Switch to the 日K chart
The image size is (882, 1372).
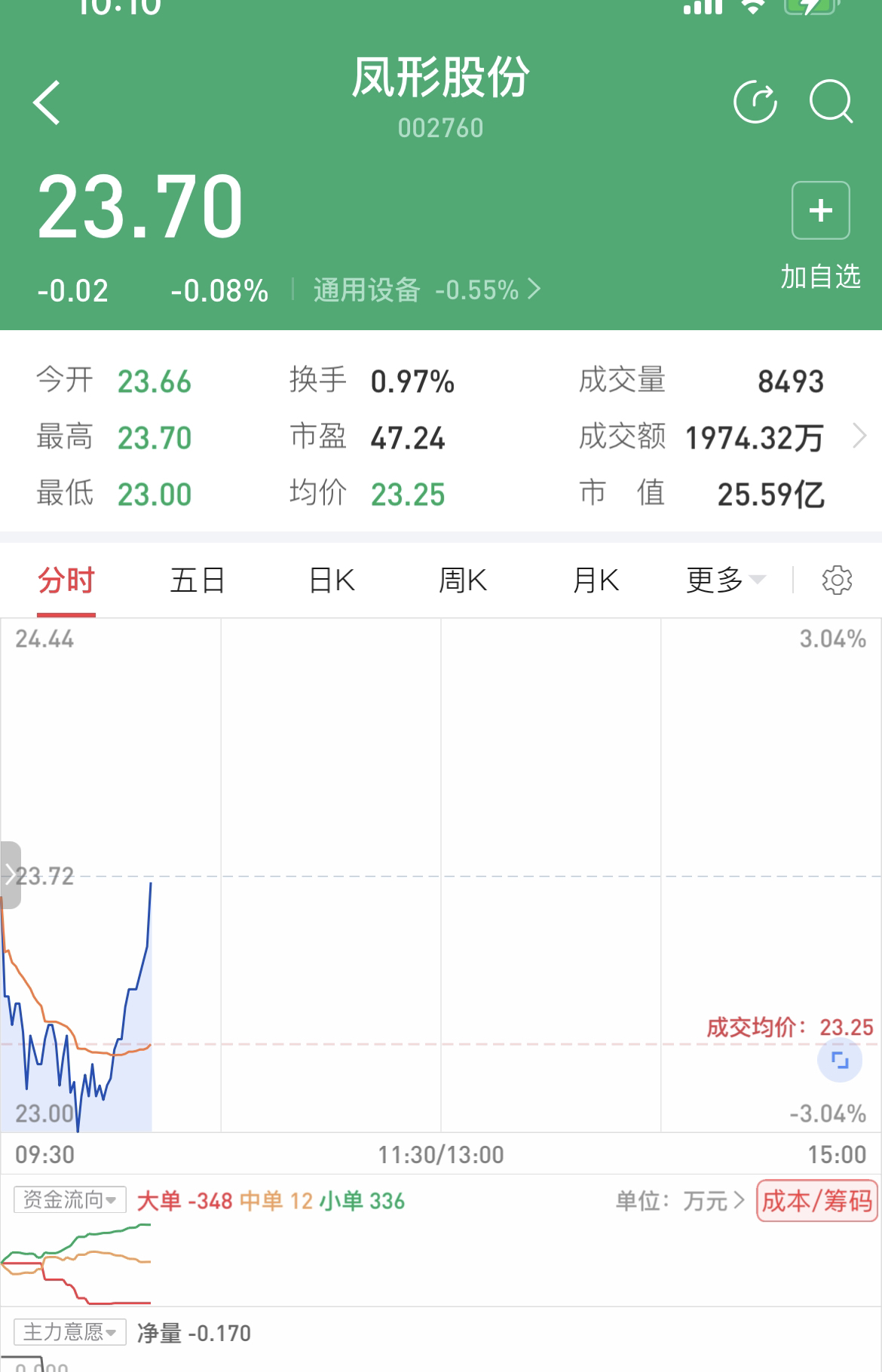point(332,580)
